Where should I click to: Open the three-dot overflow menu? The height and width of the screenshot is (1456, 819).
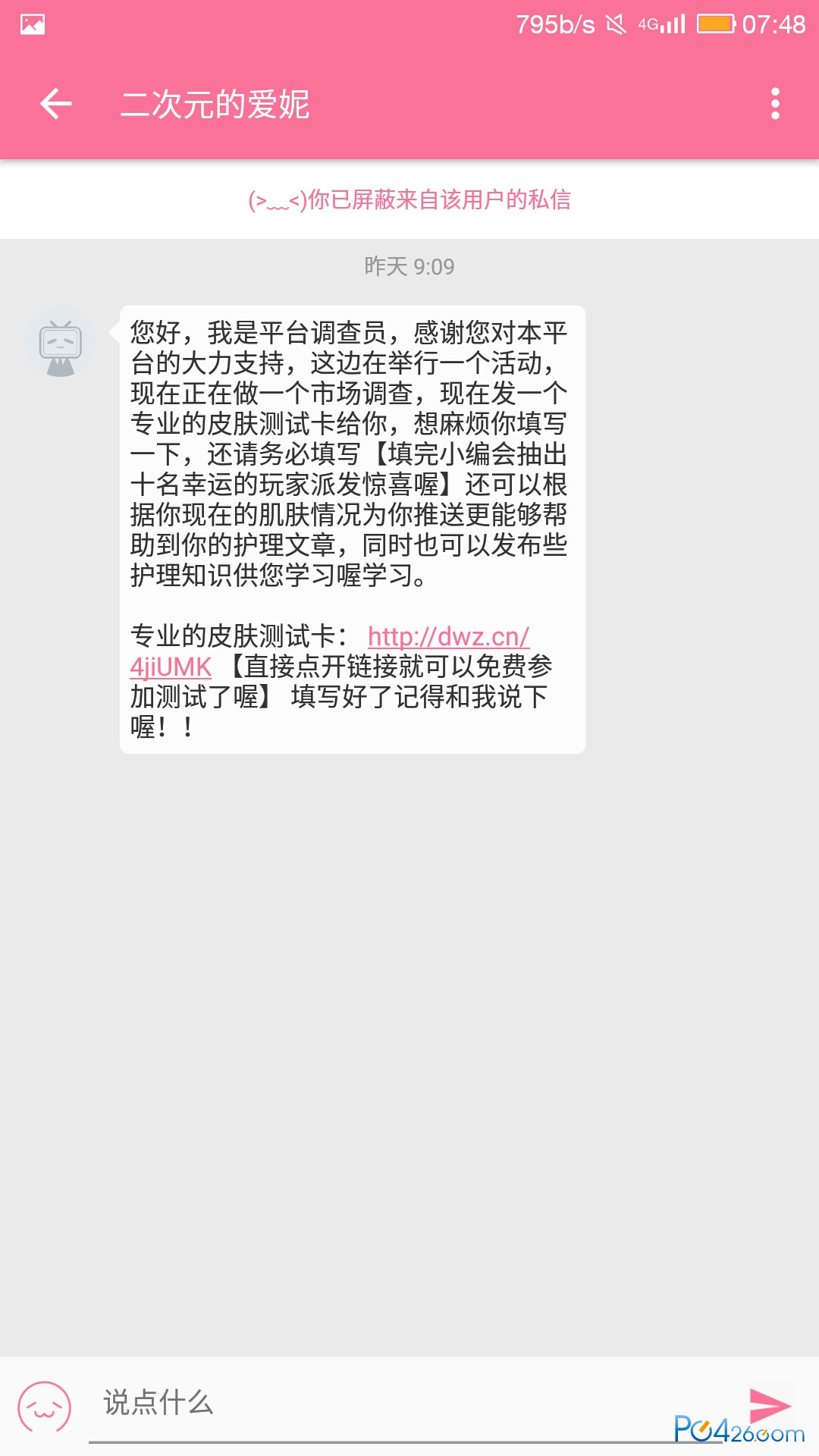pos(774,104)
